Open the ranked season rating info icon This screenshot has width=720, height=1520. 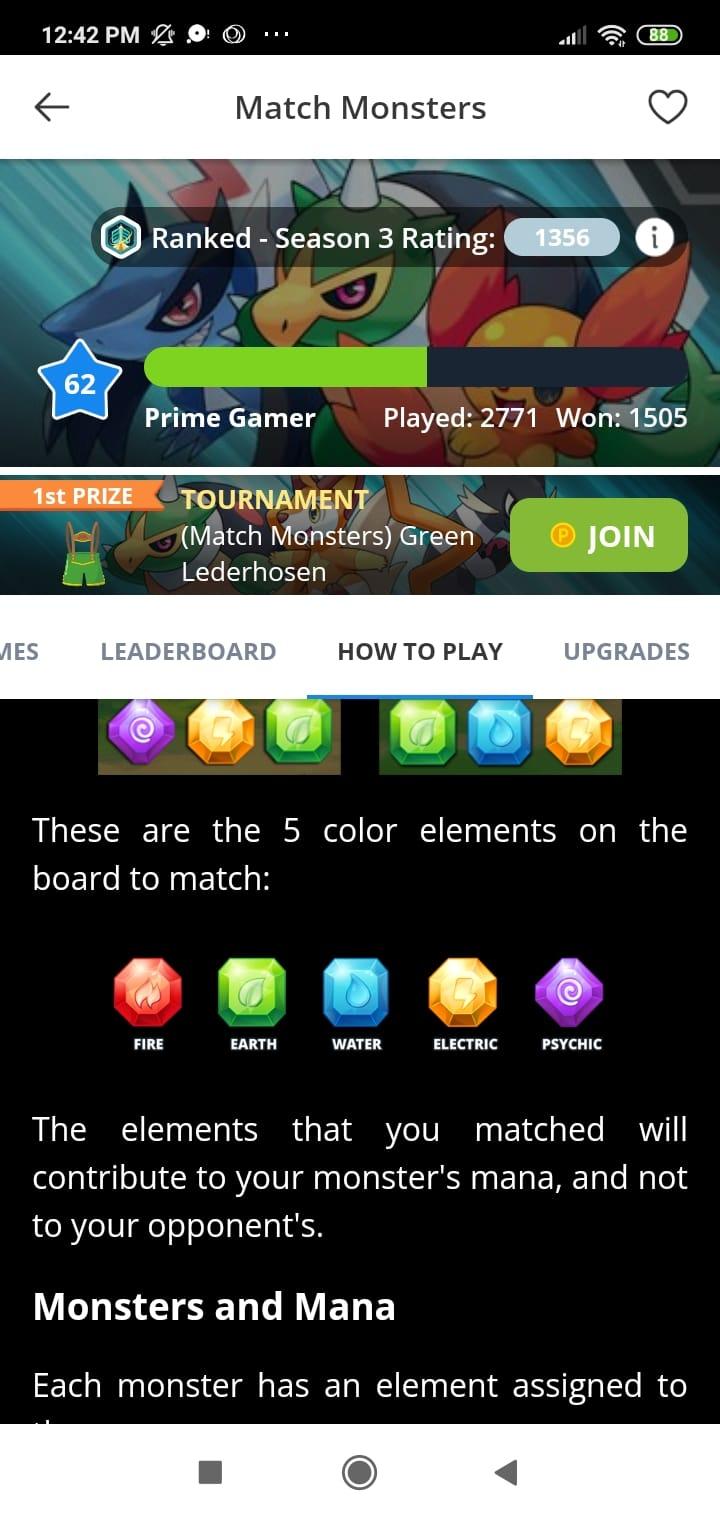tap(654, 238)
